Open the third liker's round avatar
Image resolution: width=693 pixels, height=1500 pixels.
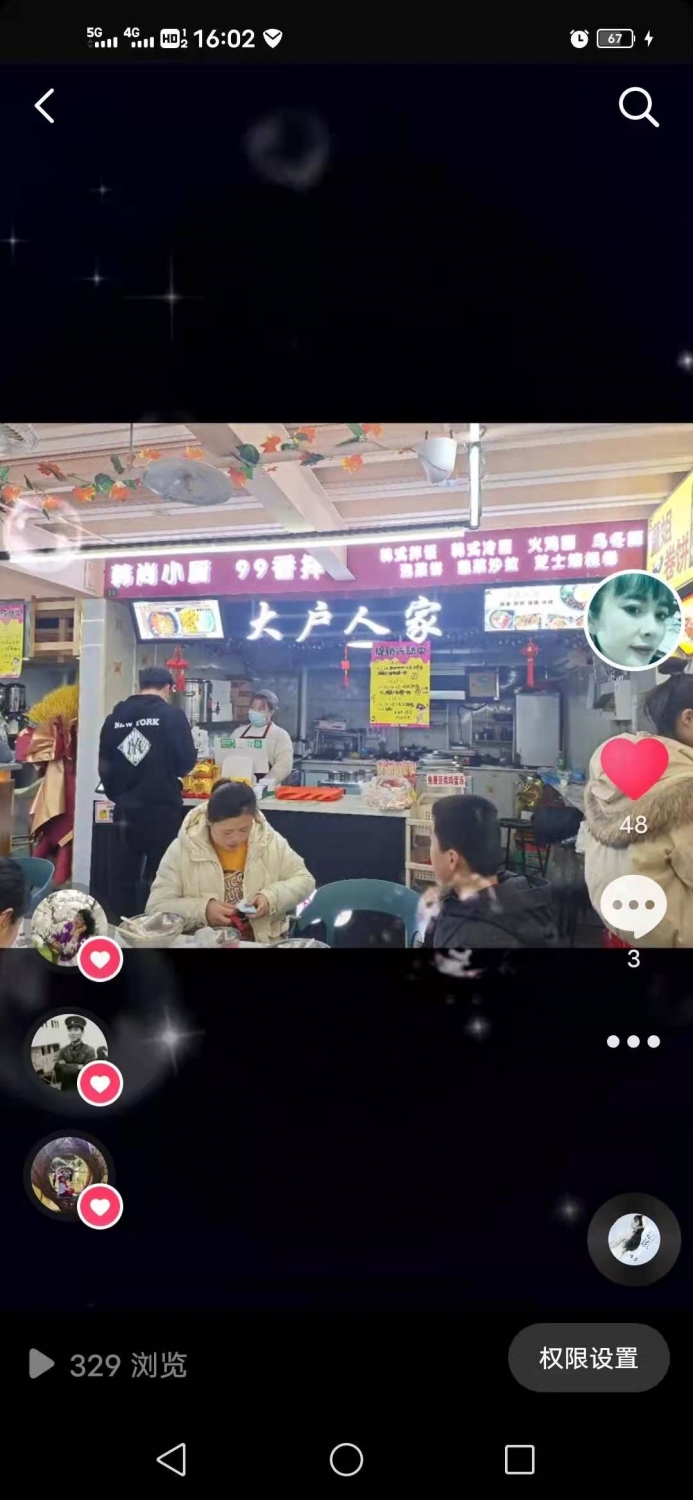[x=68, y=1174]
